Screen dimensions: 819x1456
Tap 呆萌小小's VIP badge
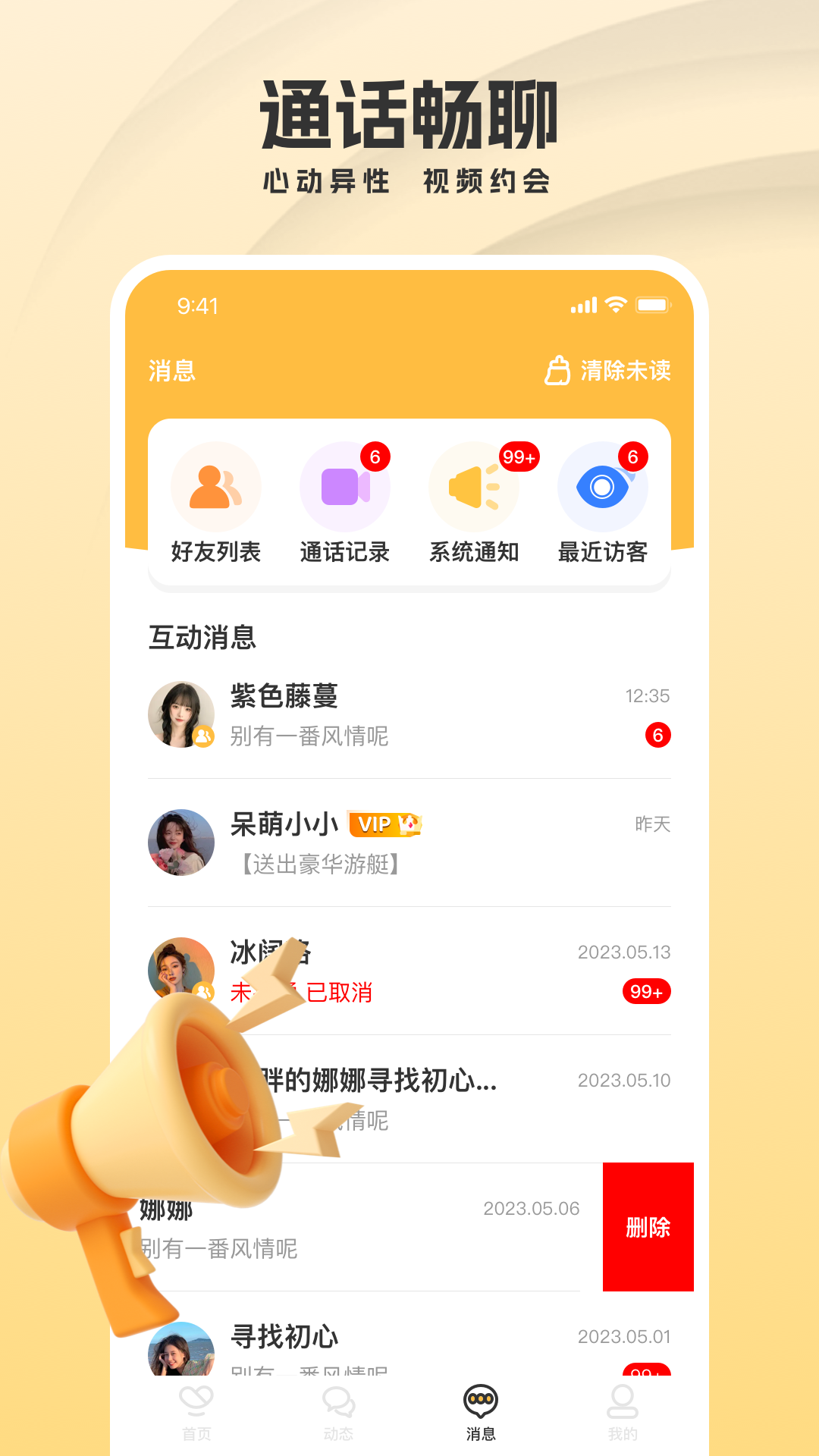point(385,825)
